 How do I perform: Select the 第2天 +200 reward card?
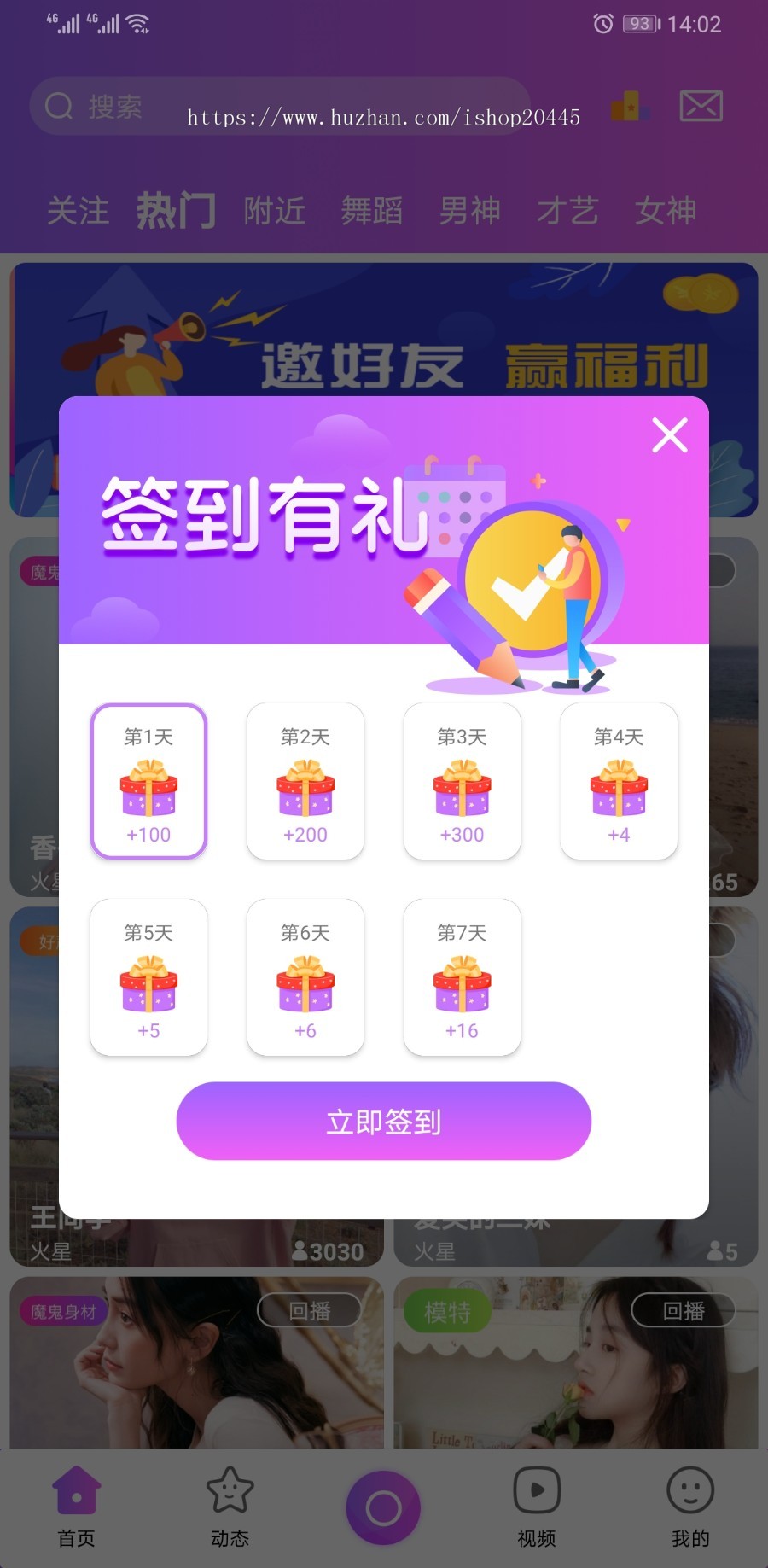point(305,780)
